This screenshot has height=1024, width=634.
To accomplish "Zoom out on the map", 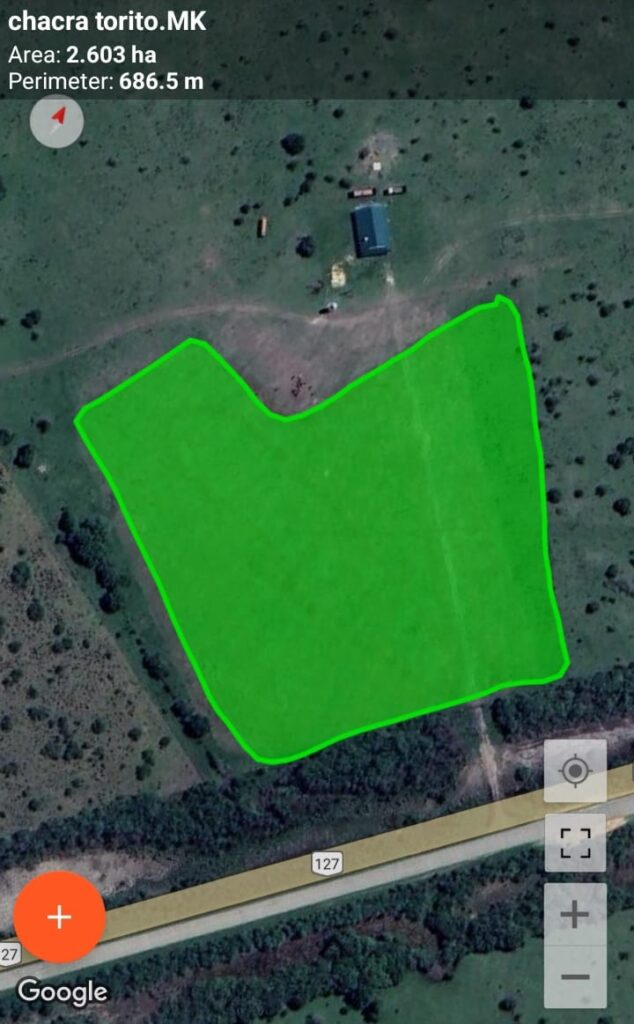I will (x=575, y=977).
